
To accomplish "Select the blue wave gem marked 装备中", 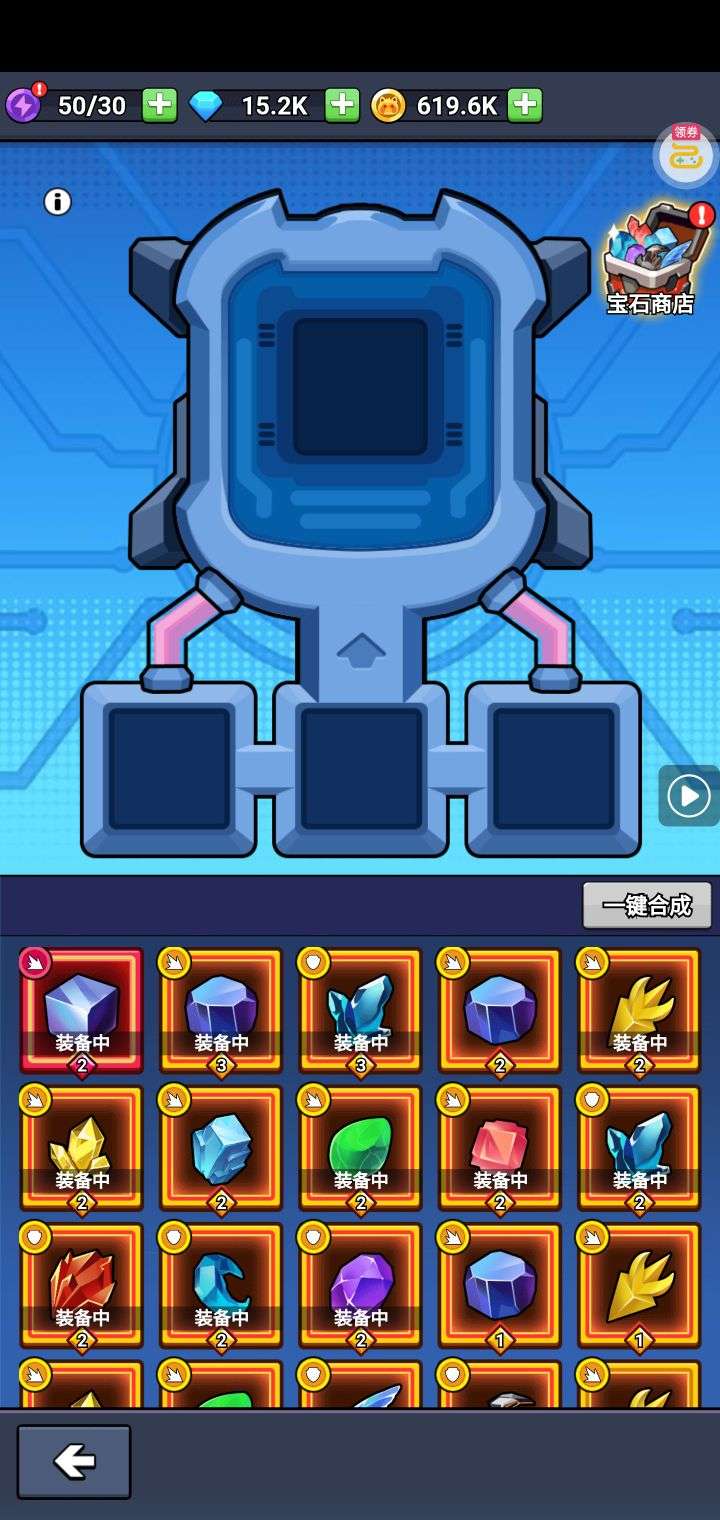I will [221, 1285].
